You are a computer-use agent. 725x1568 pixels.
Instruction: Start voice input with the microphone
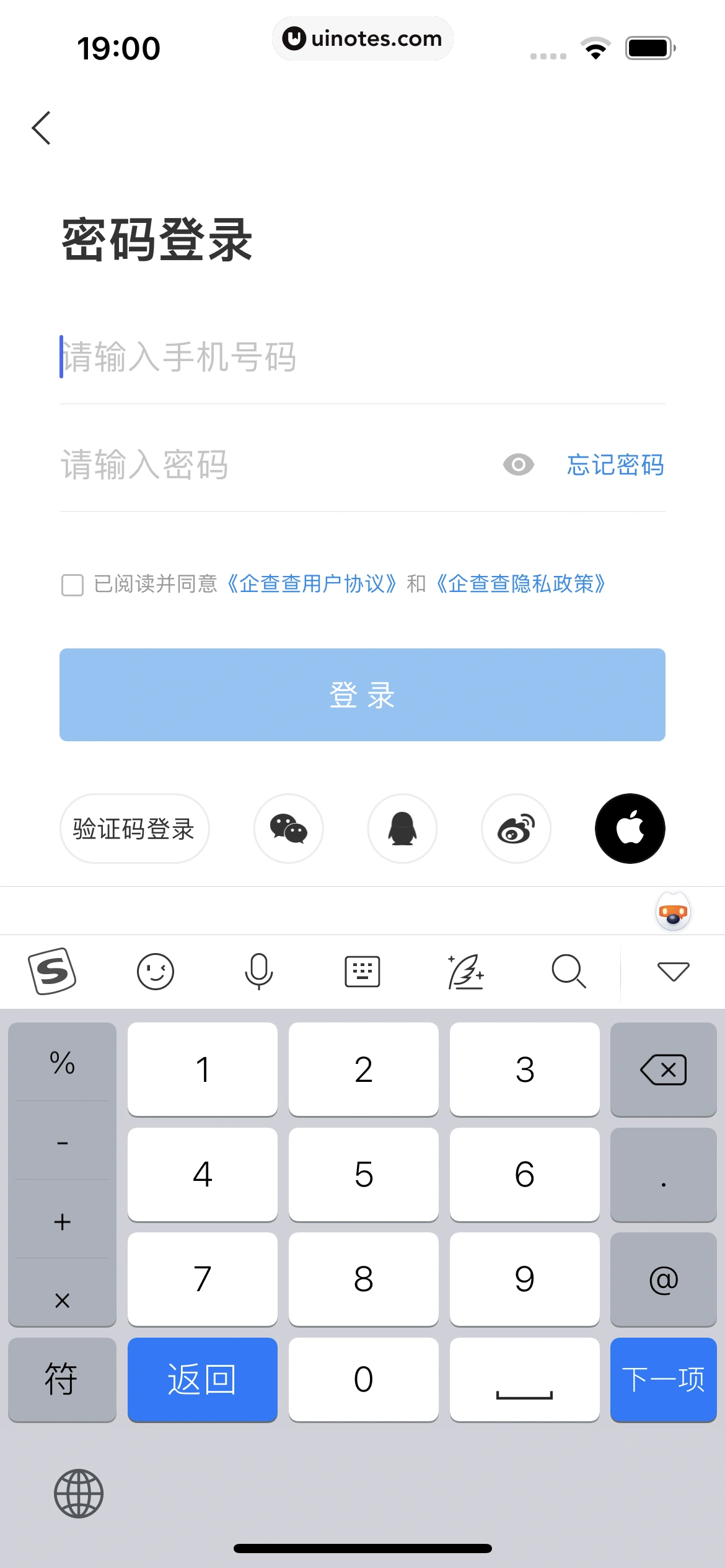point(258,971)
